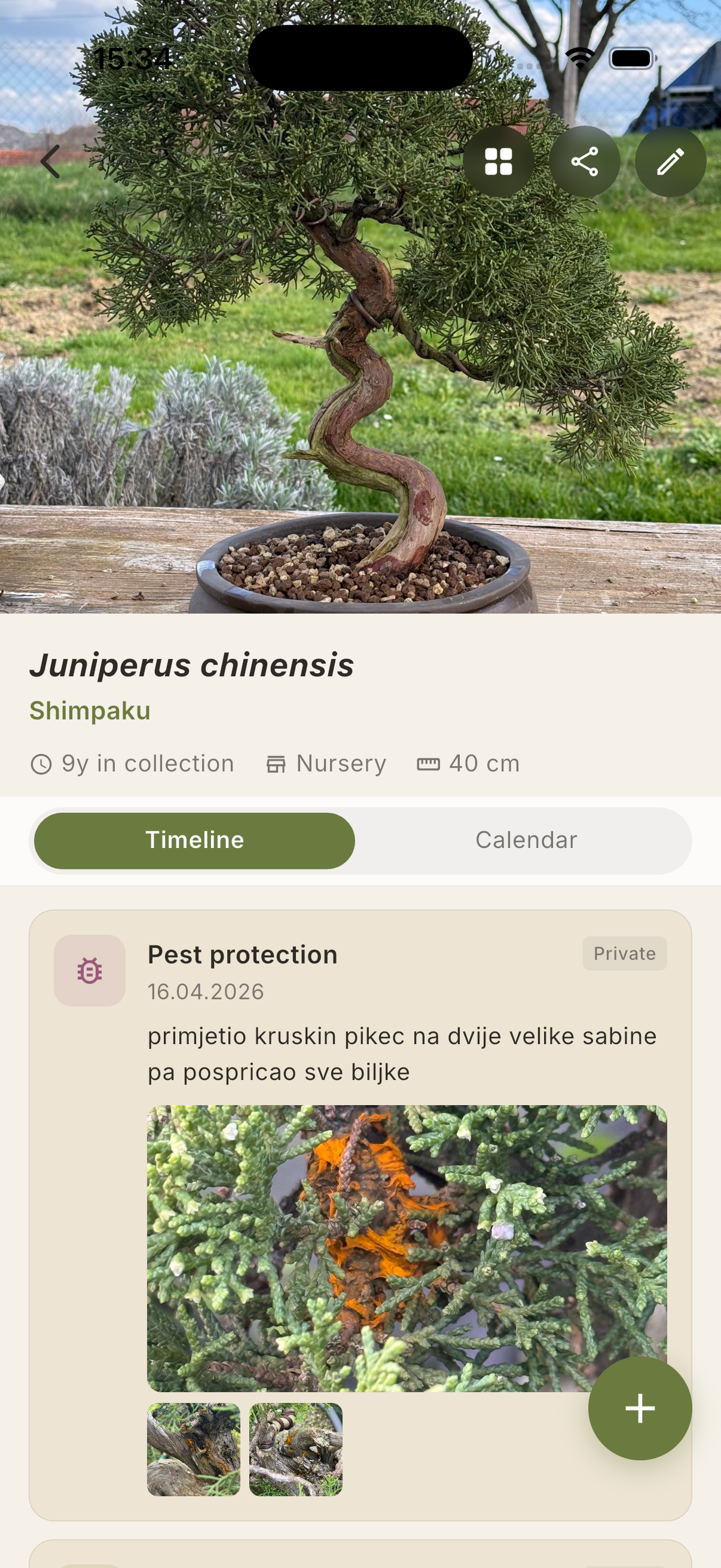The height and width of the screenshot is (1568, 721).
Task: Switch to the Calendar view
Action: 526,840
